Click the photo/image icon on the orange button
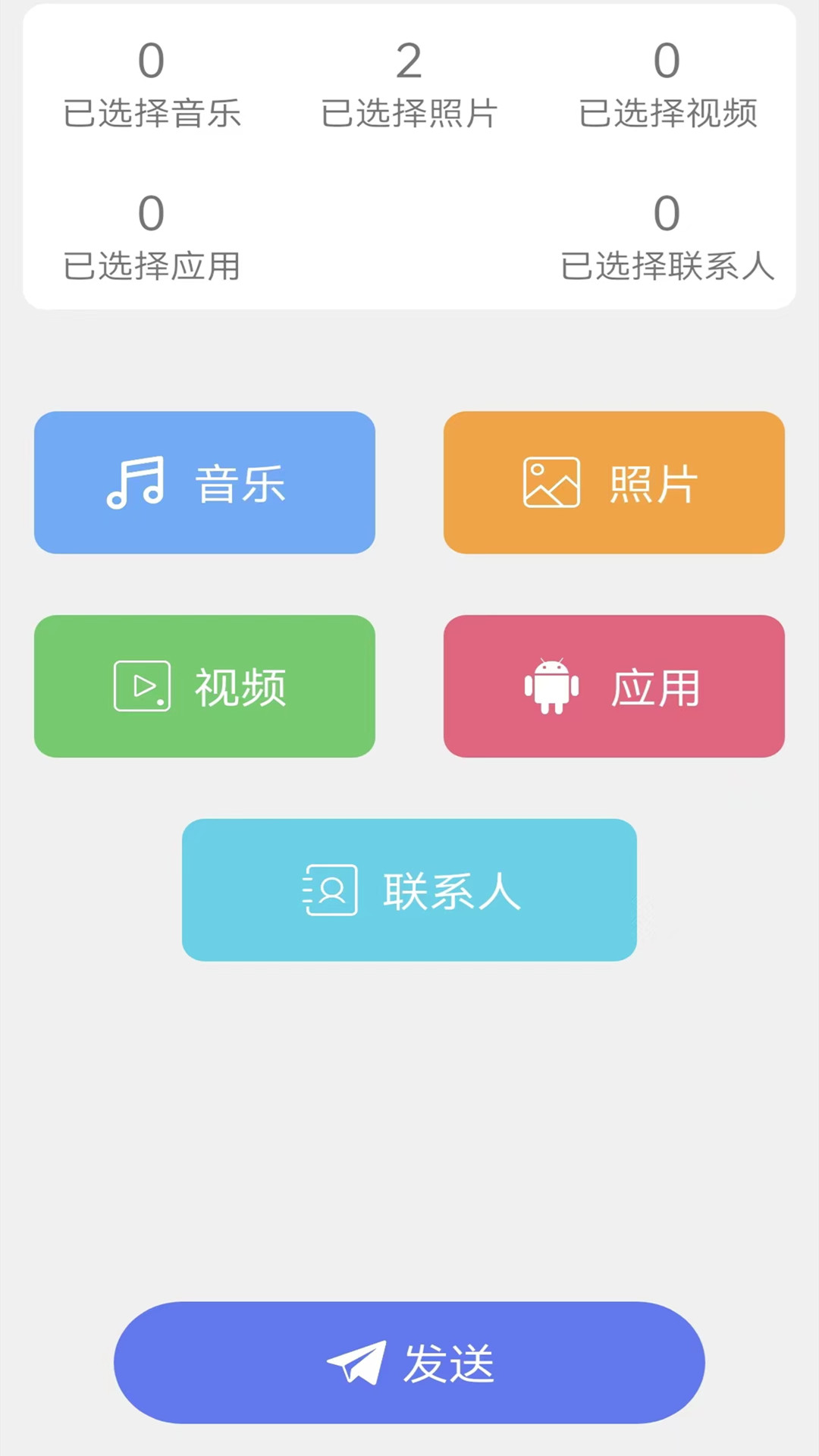This screenshot has height=1456, width=819. click(x=551, y=483)
